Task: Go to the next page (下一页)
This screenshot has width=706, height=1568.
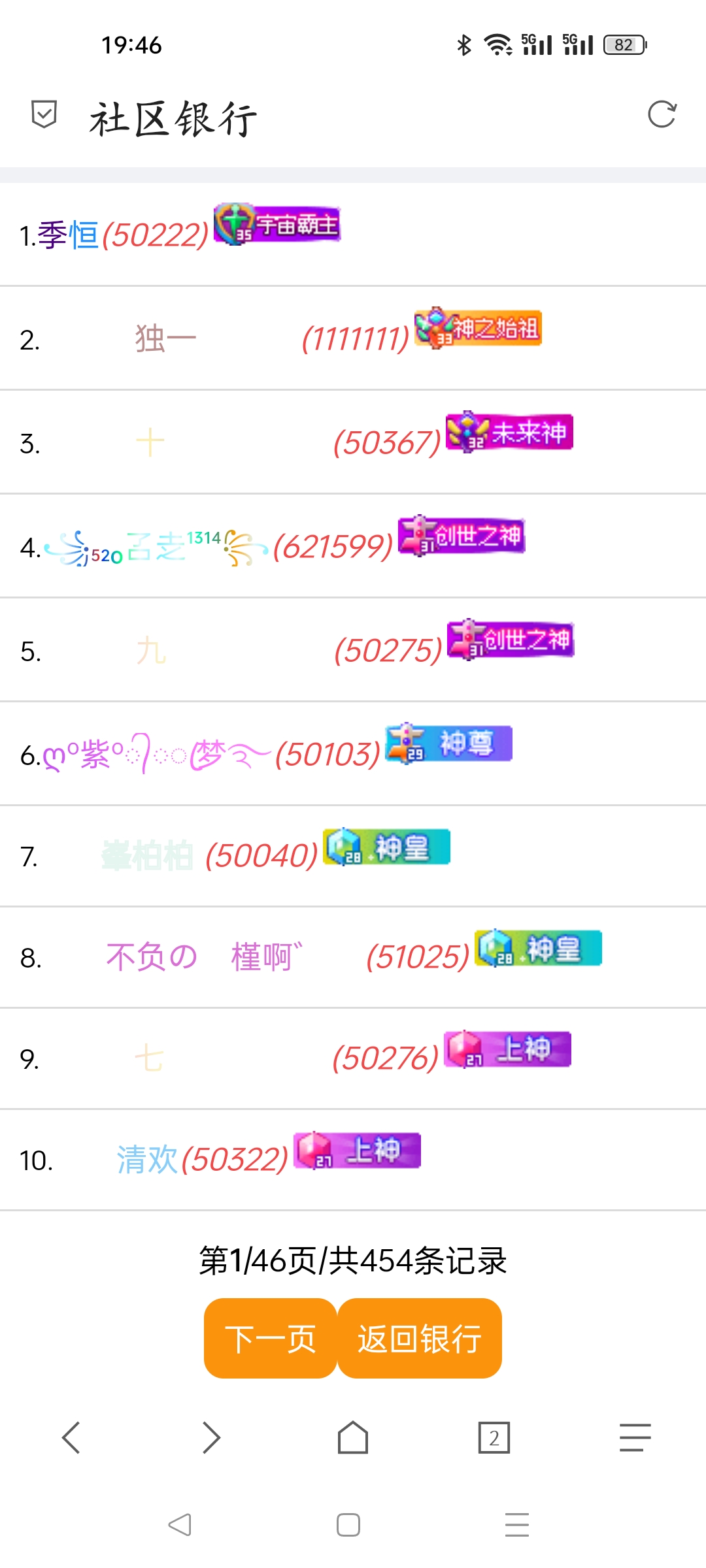Action: point(271,1338)
